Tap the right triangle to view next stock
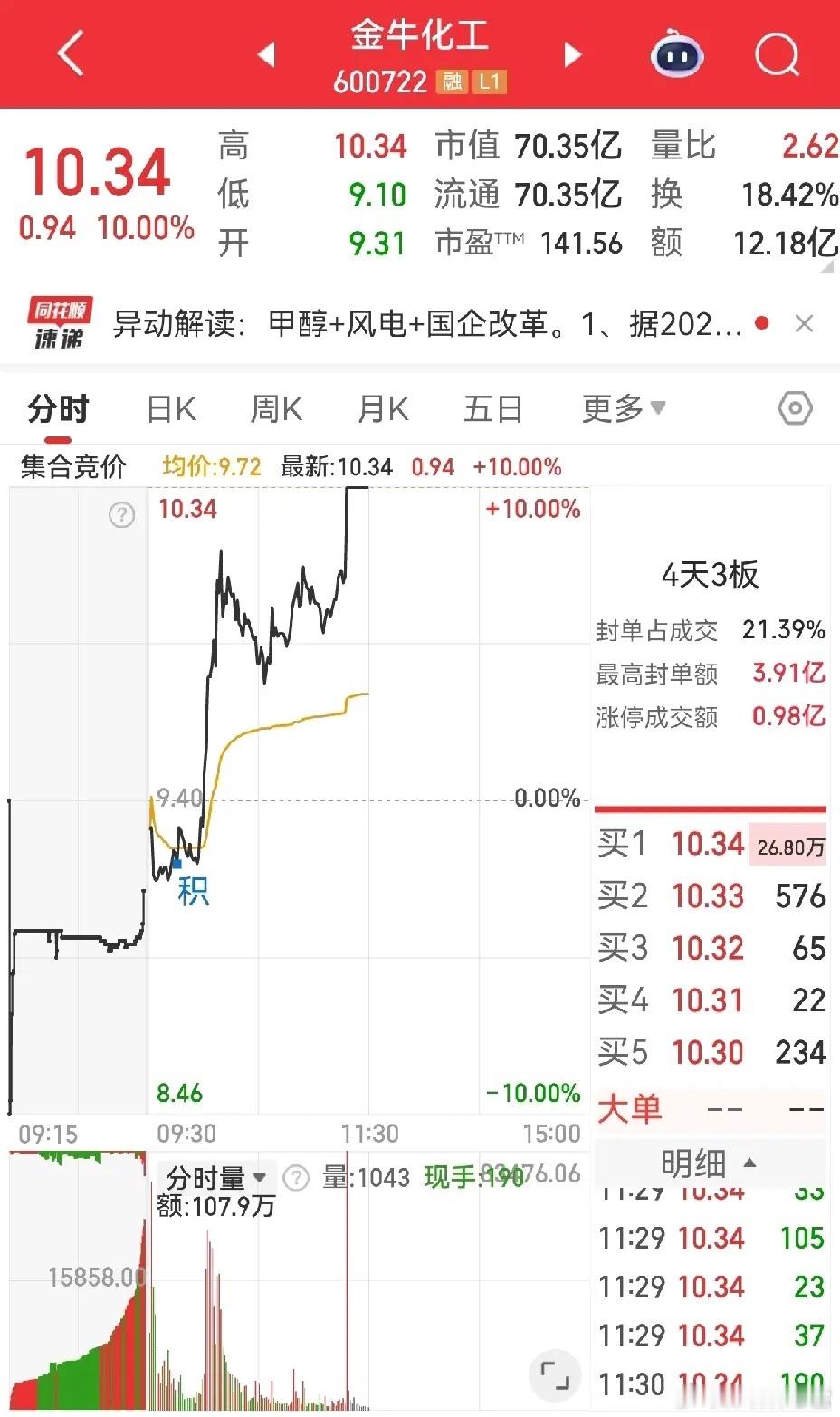 point(573,54)
